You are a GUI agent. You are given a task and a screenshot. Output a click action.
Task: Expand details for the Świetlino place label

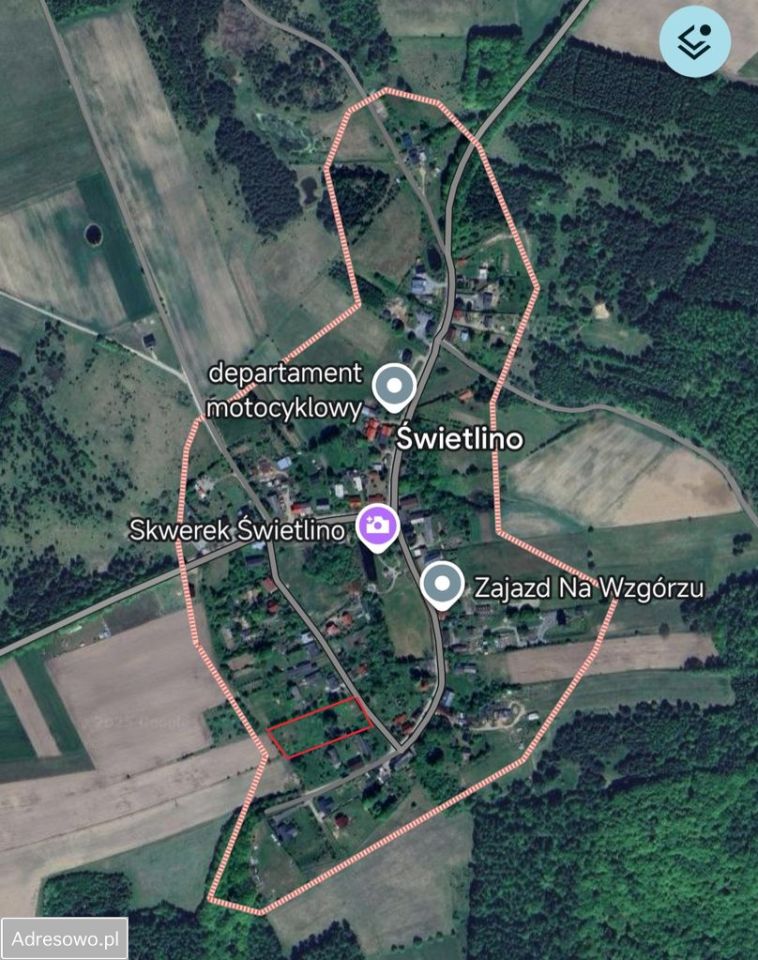pyautogui.click(x=459, y=437)
